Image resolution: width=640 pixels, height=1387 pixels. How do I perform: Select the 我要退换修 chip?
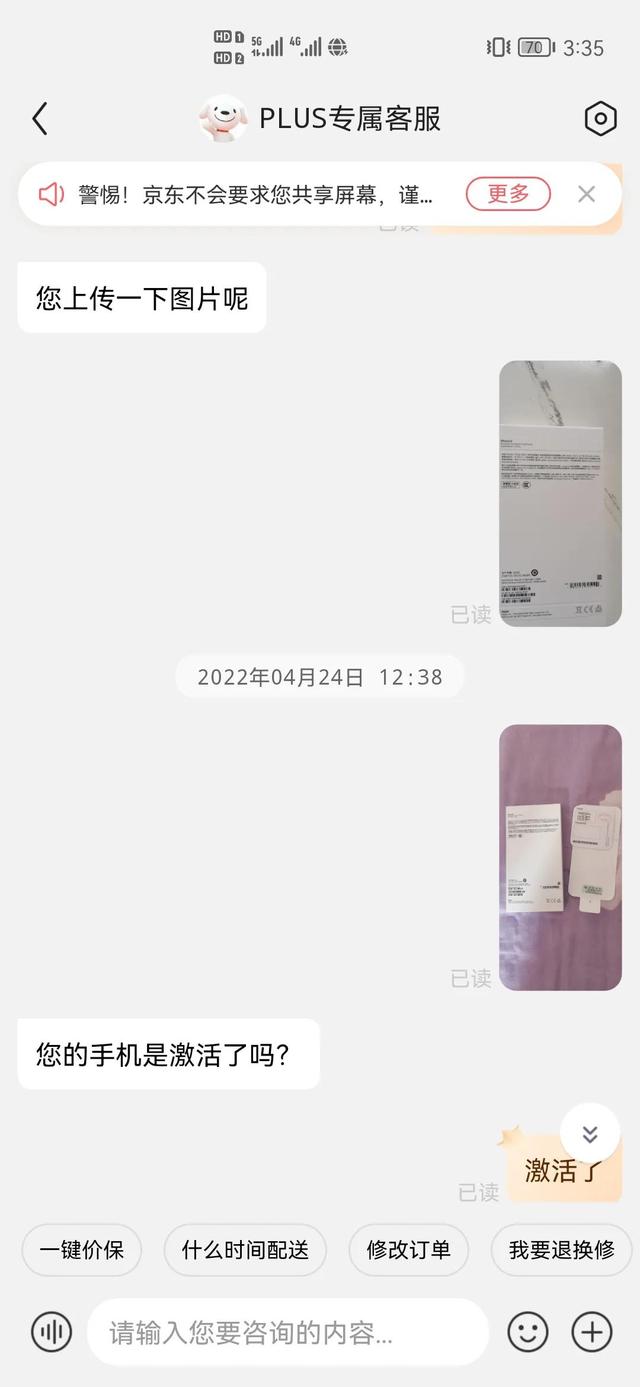tap(561, 1250)
